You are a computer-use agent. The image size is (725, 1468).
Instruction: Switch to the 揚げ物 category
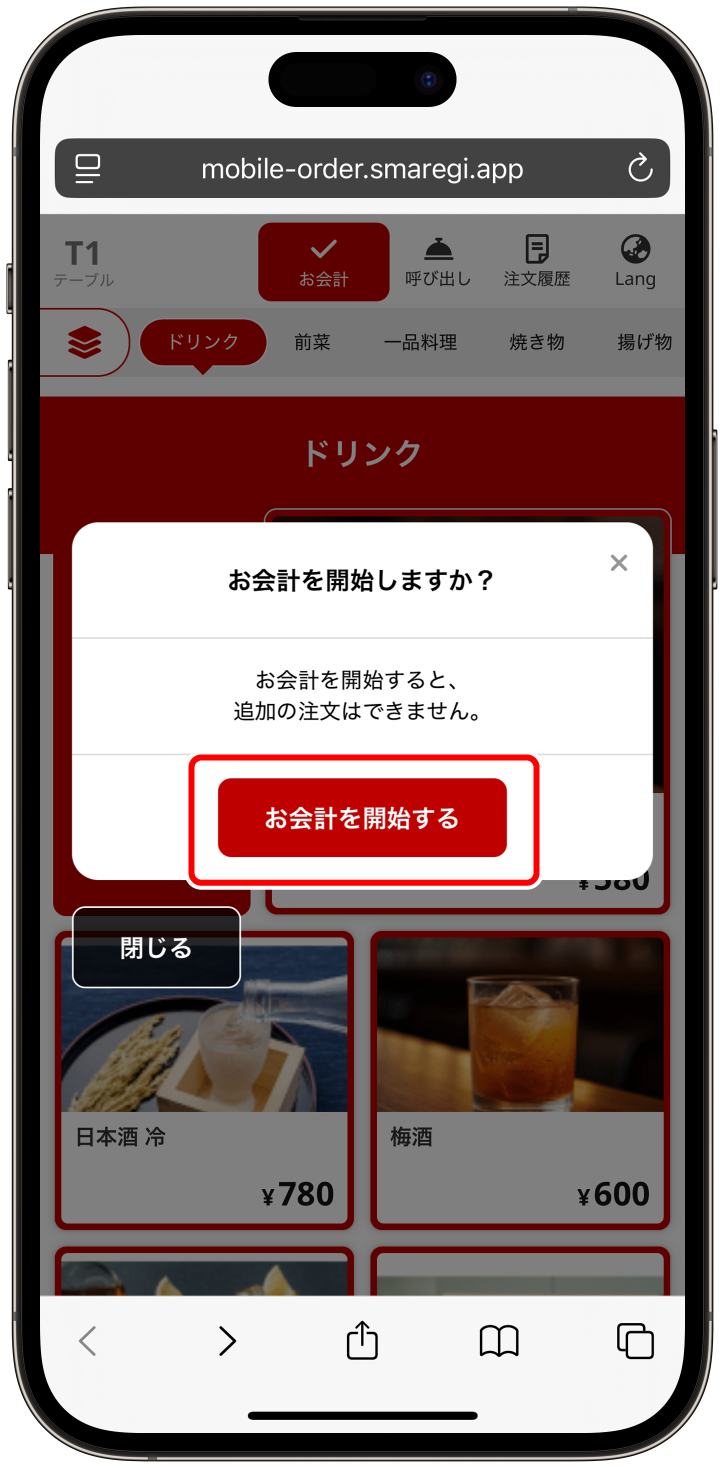click(x=644, y=343)
